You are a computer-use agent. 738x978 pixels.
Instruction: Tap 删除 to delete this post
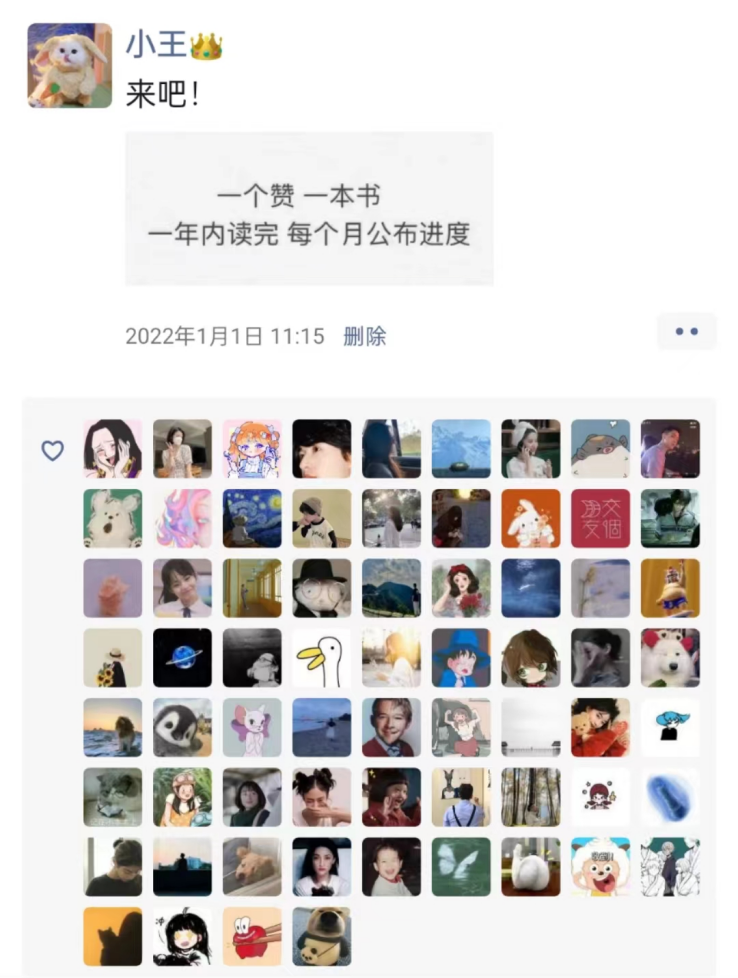pyautogui.click(x=364, y=336)
